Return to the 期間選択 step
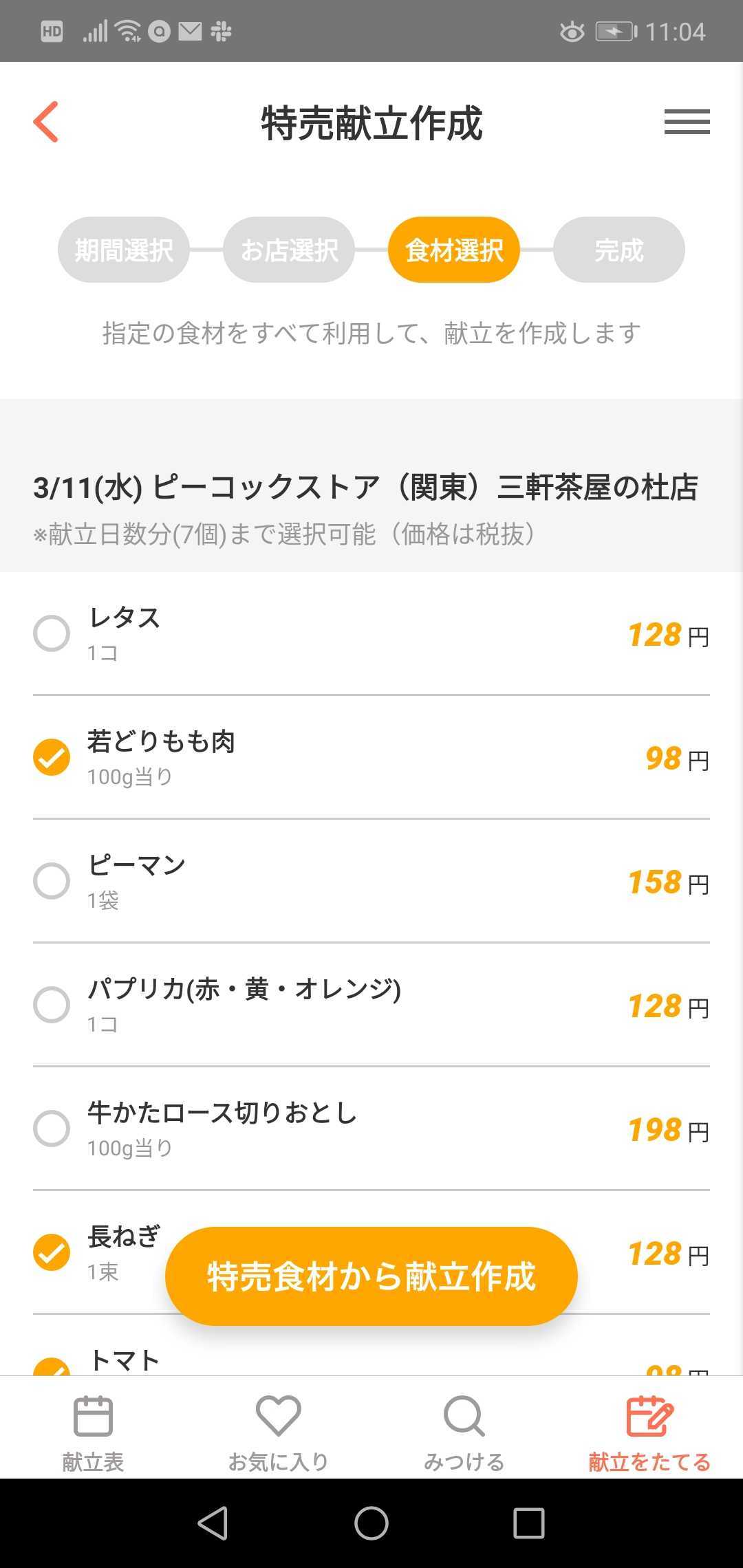 point(124,250)
